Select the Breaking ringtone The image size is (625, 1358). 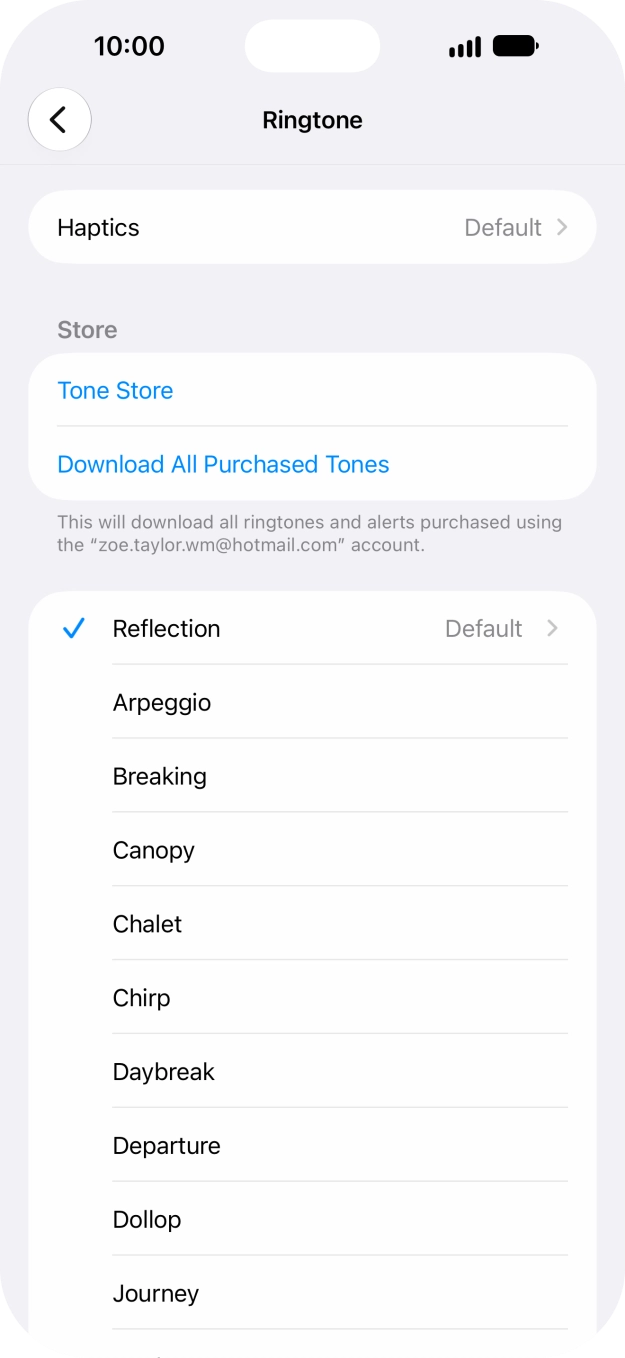[x=312, y=776]
